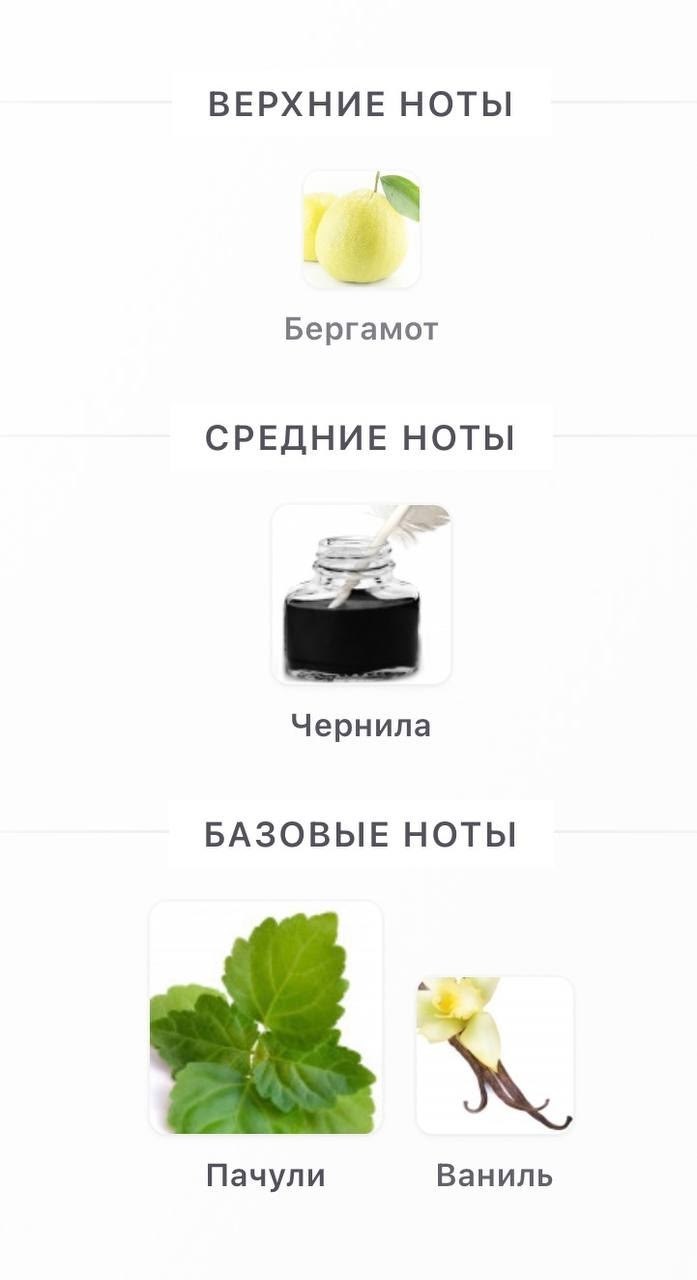Screen dimensions: 697x1280
Task: View the Пачули note tile
Action: pyautogui.click(x=266, y=1018)
